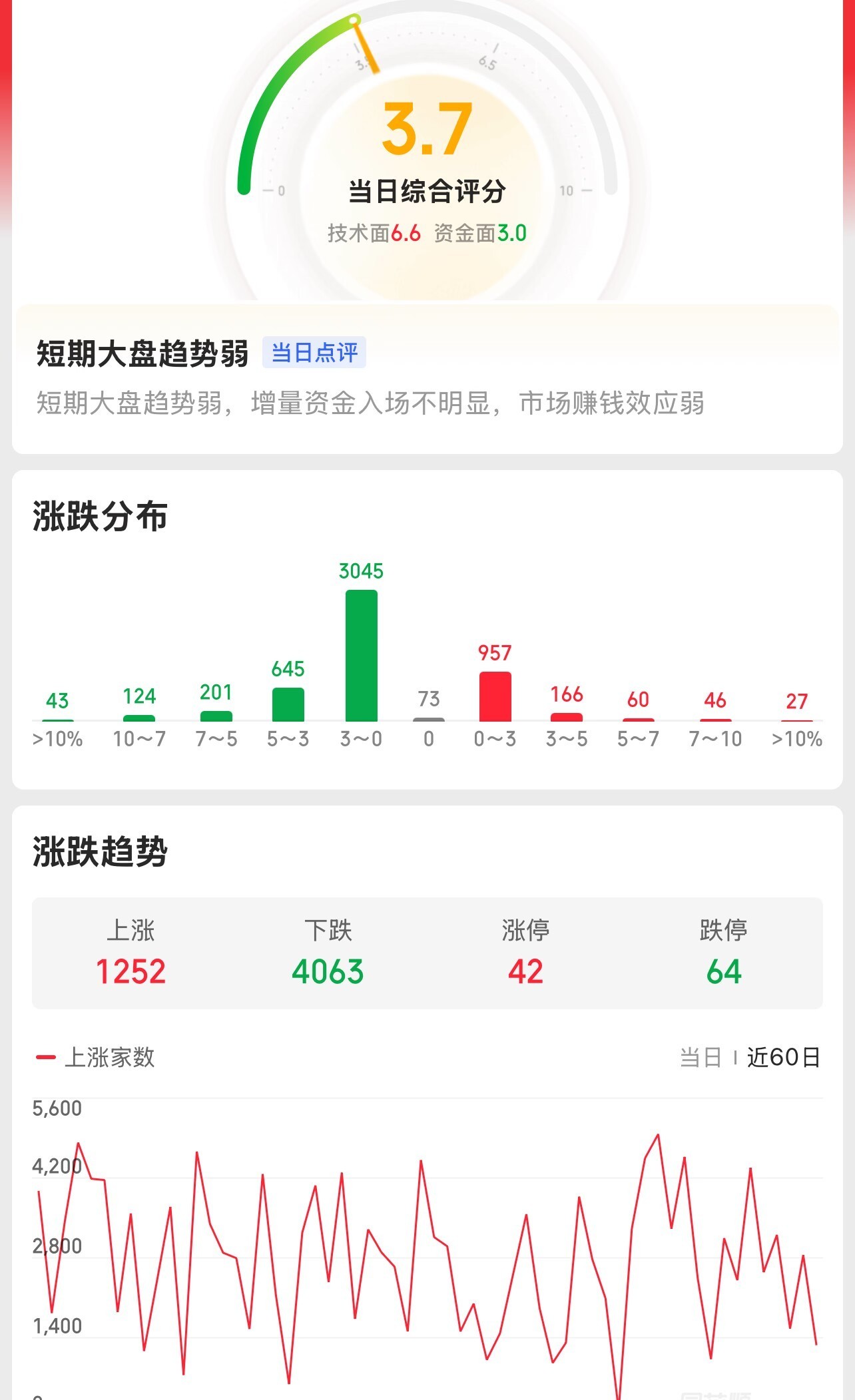Open the 当日点评 tag
This screenshot has width=855, height=1400.
[314, 353]
